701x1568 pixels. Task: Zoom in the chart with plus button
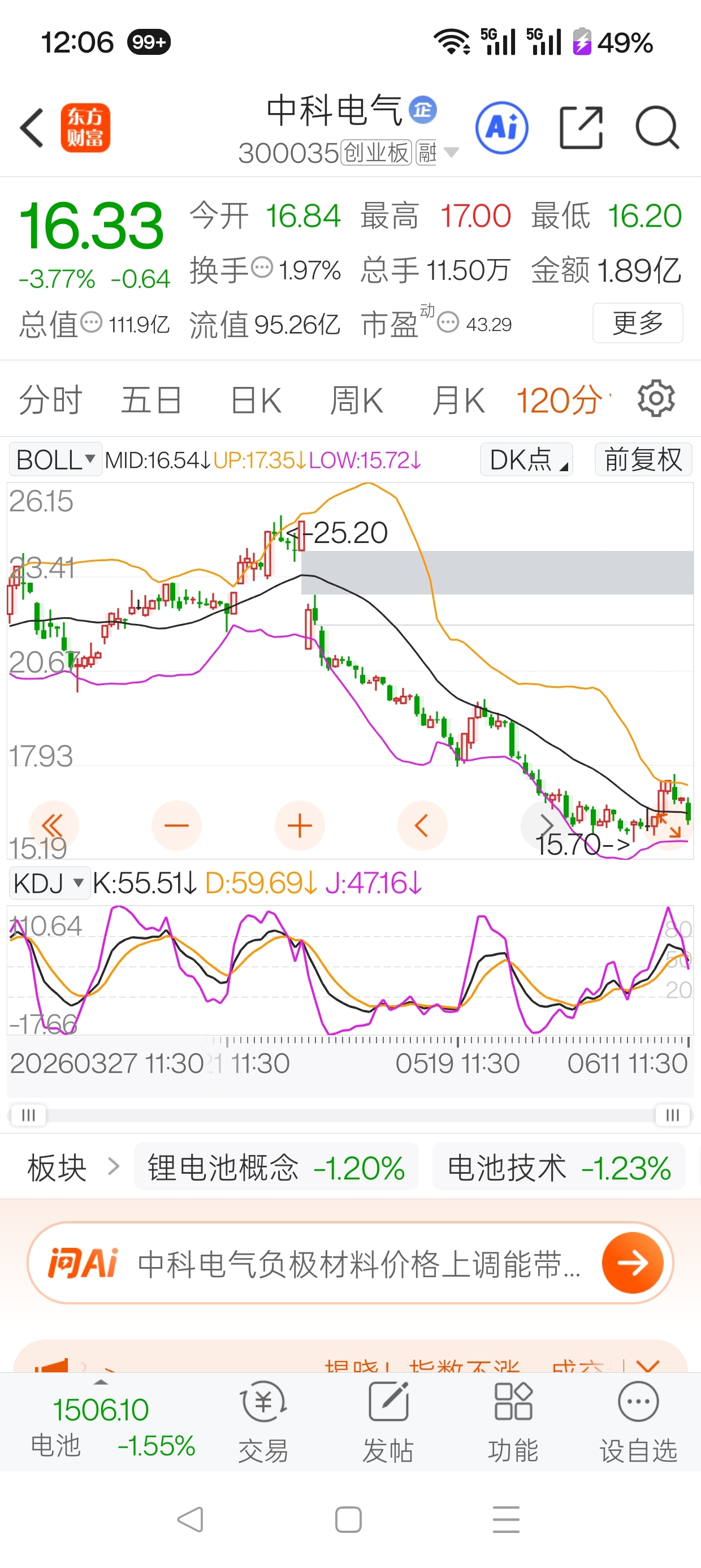[x=300, y=825]
